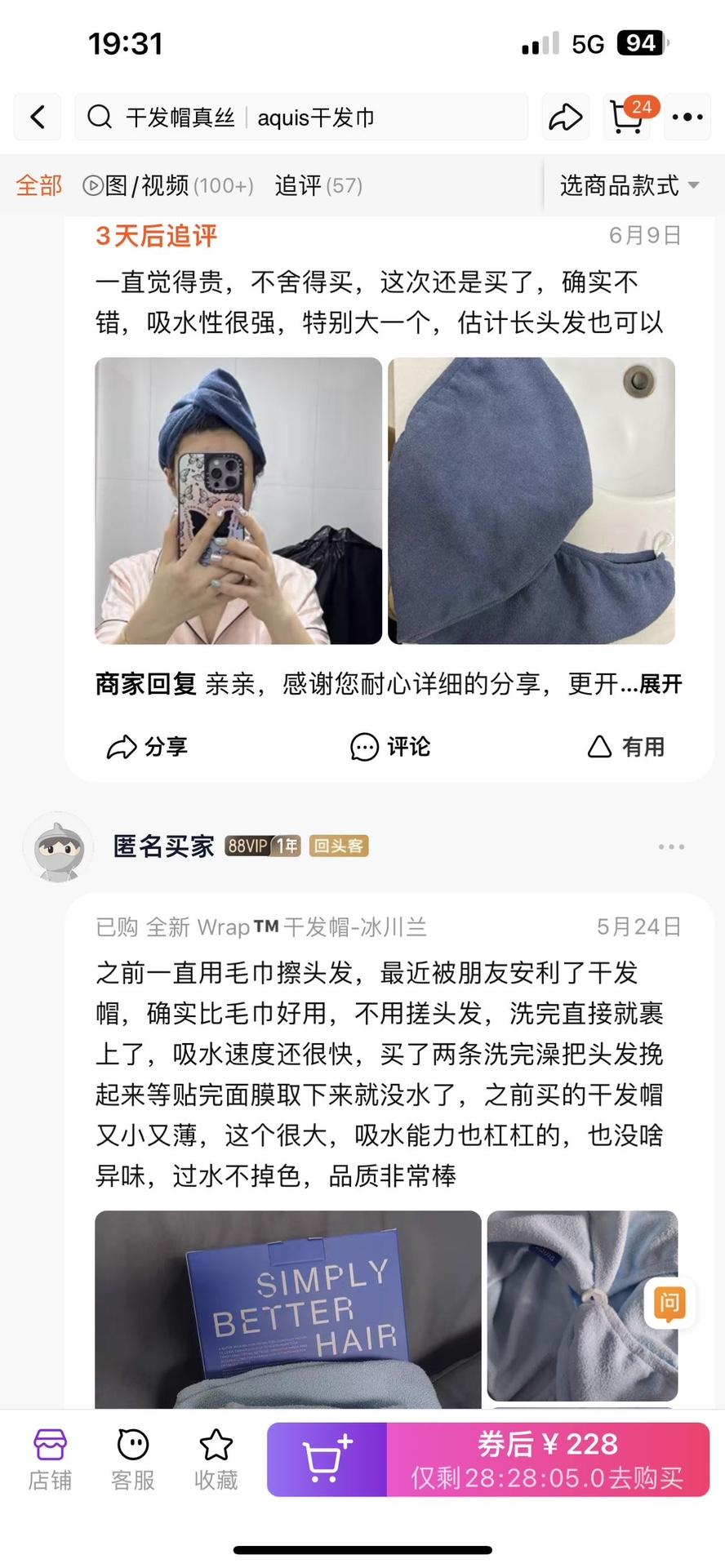Viewport: 725px width, 1568px height.
Task: Open the three-dot overflow menu at top
Action: tap(687, 118)
